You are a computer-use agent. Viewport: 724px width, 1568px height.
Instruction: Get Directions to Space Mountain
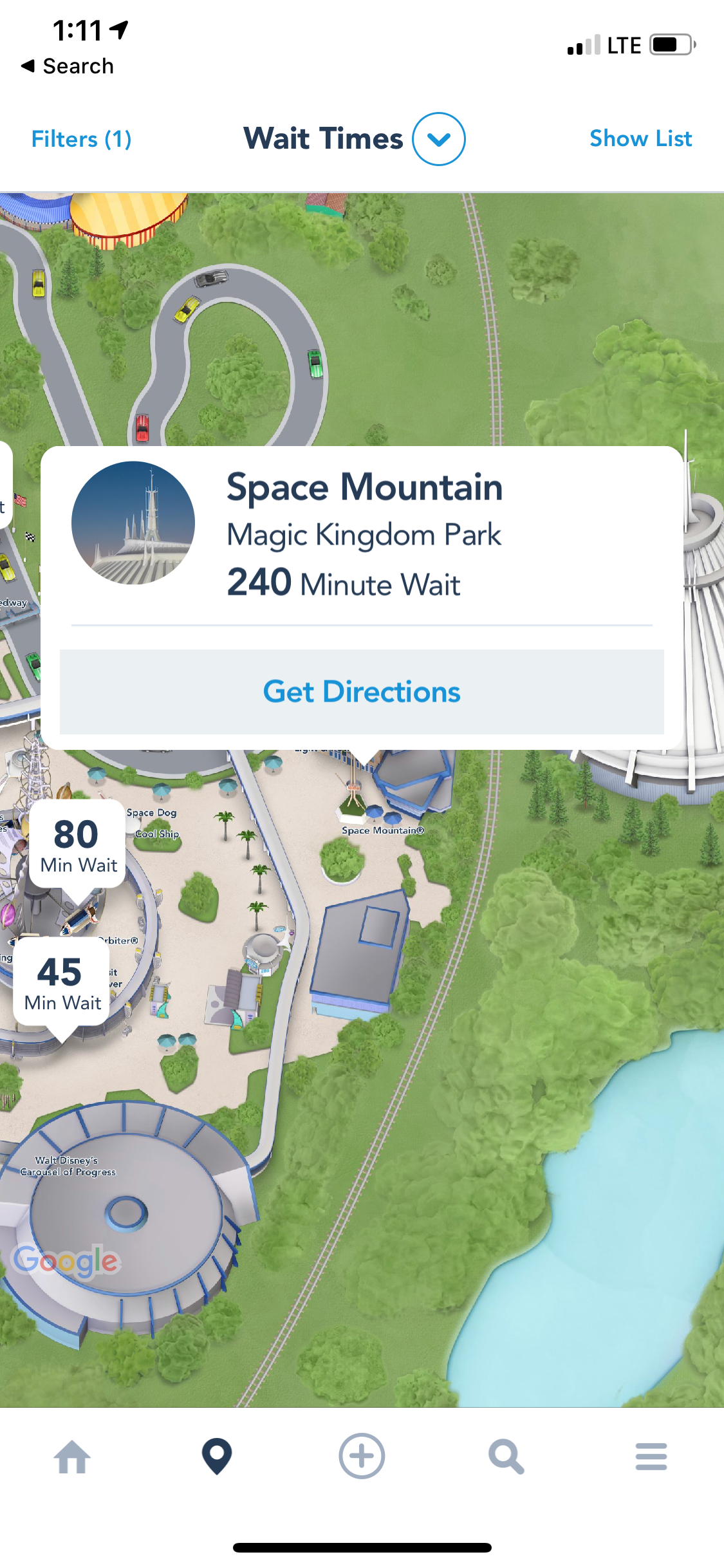[362, 692]
